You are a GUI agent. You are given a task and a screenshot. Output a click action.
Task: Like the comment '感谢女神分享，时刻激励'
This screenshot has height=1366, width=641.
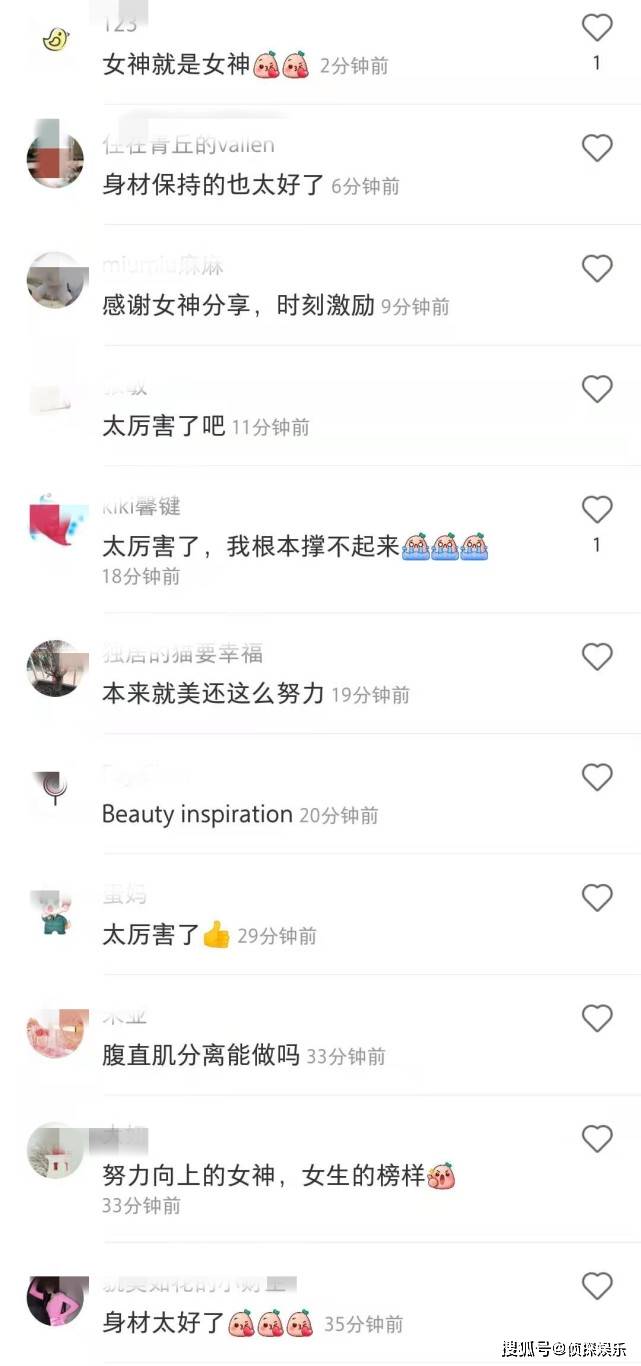click(x=597, y=268)
